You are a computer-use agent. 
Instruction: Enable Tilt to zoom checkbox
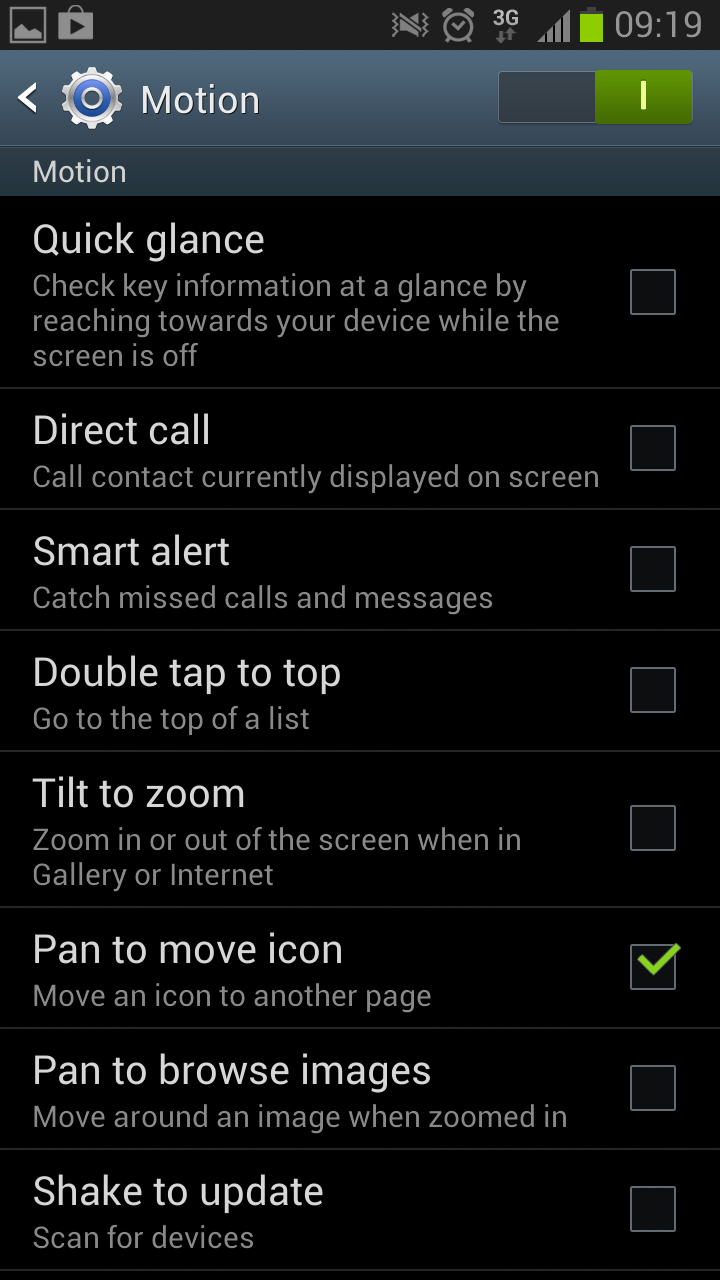point(653,828)
